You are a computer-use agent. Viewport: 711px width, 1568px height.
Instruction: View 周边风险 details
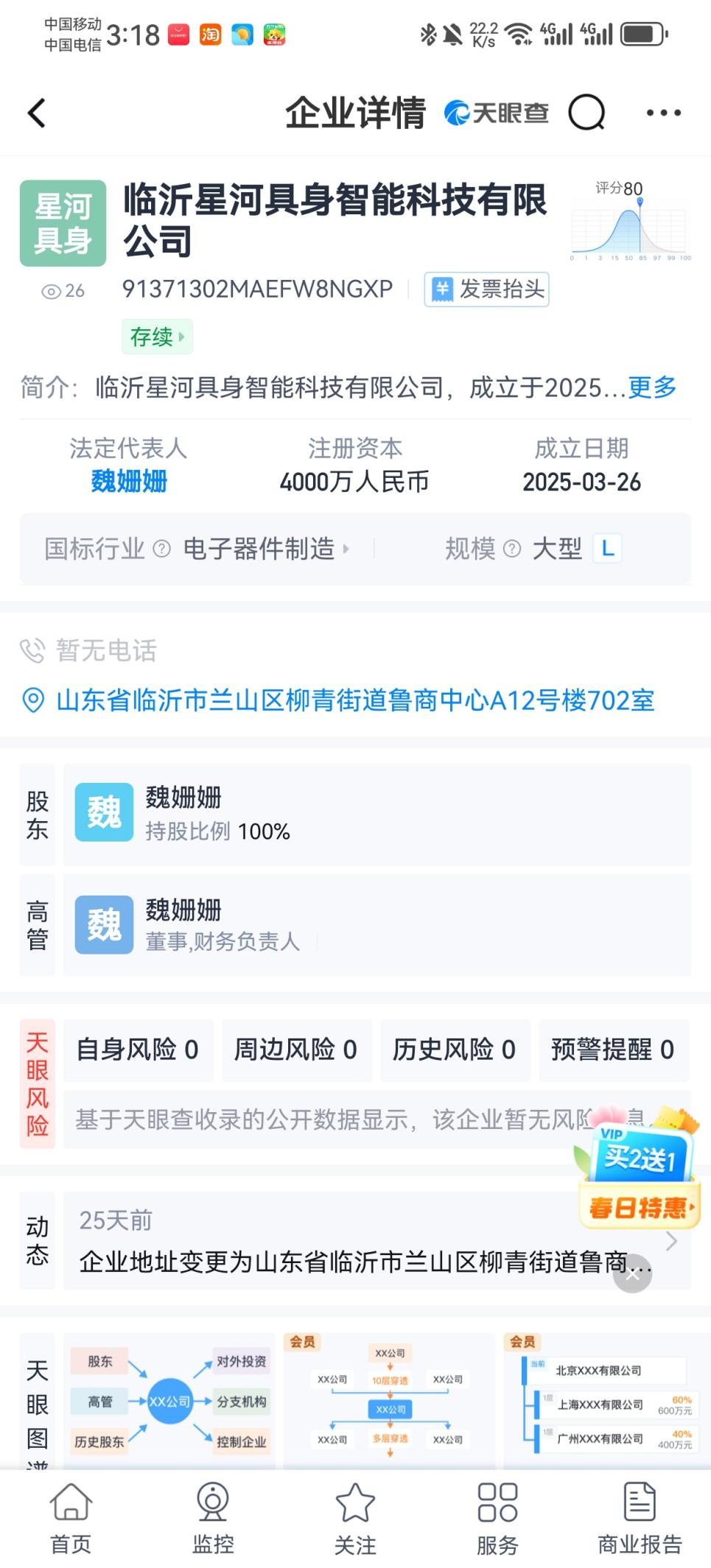[x=296, y=1050]
